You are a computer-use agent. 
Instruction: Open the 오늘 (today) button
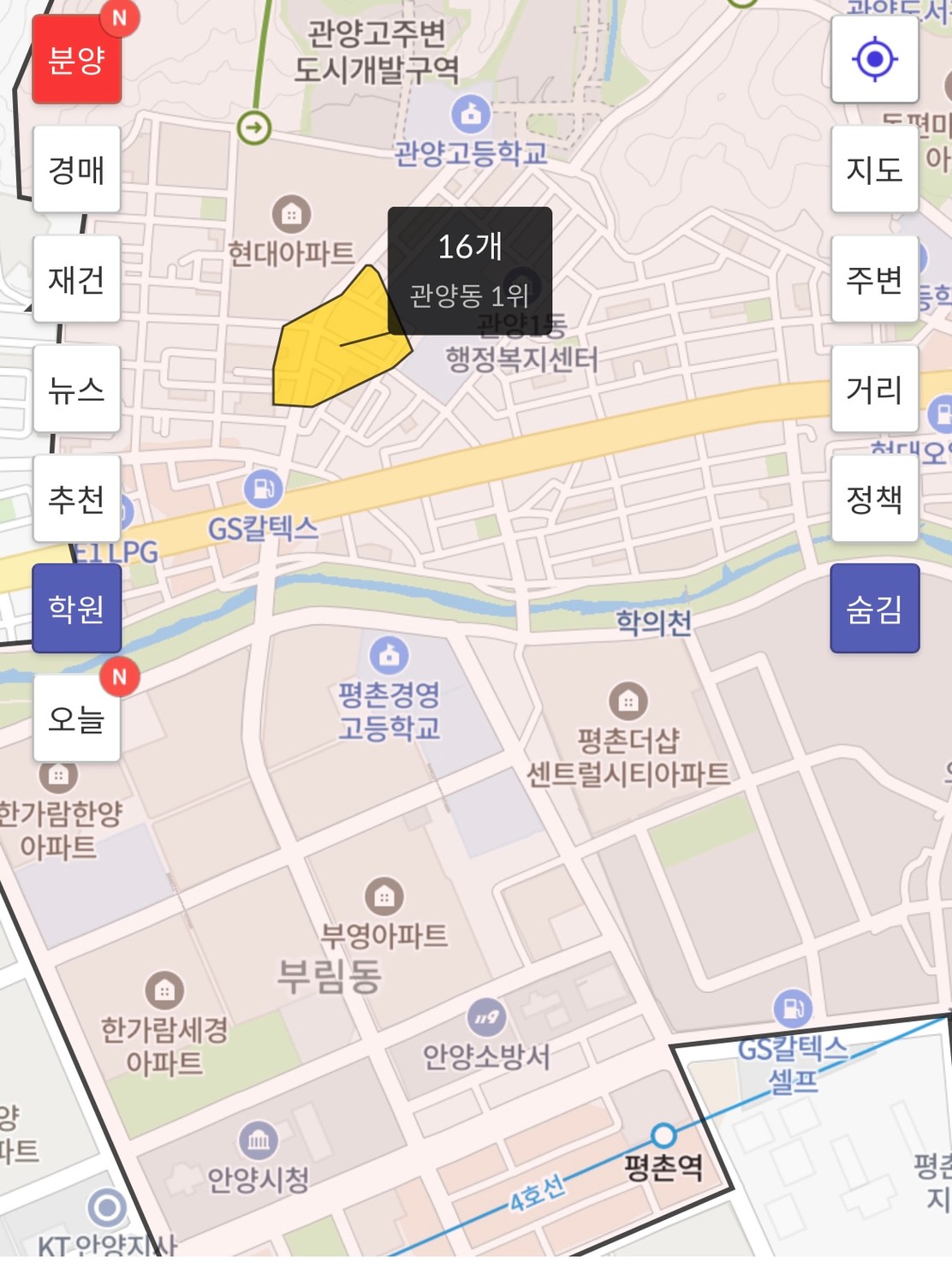[76, 717]
